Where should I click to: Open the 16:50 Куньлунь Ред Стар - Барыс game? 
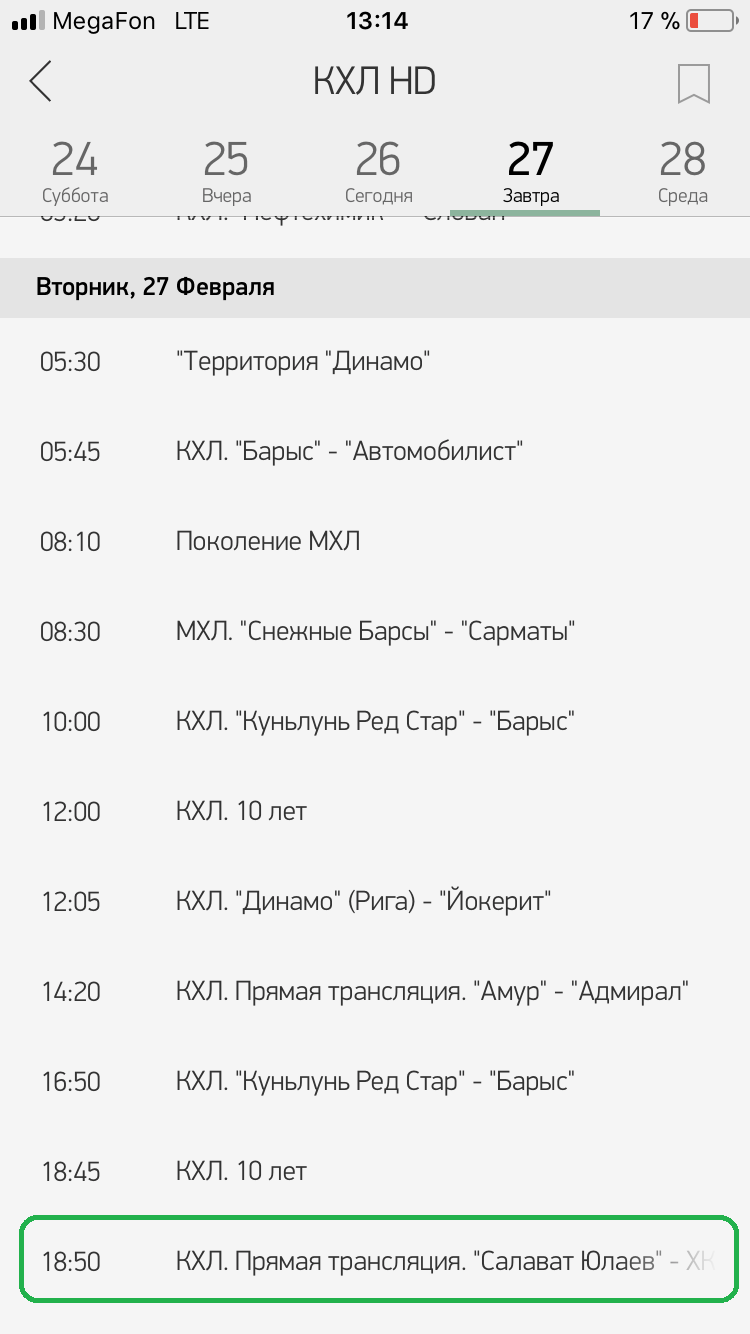click(374, 1081)
